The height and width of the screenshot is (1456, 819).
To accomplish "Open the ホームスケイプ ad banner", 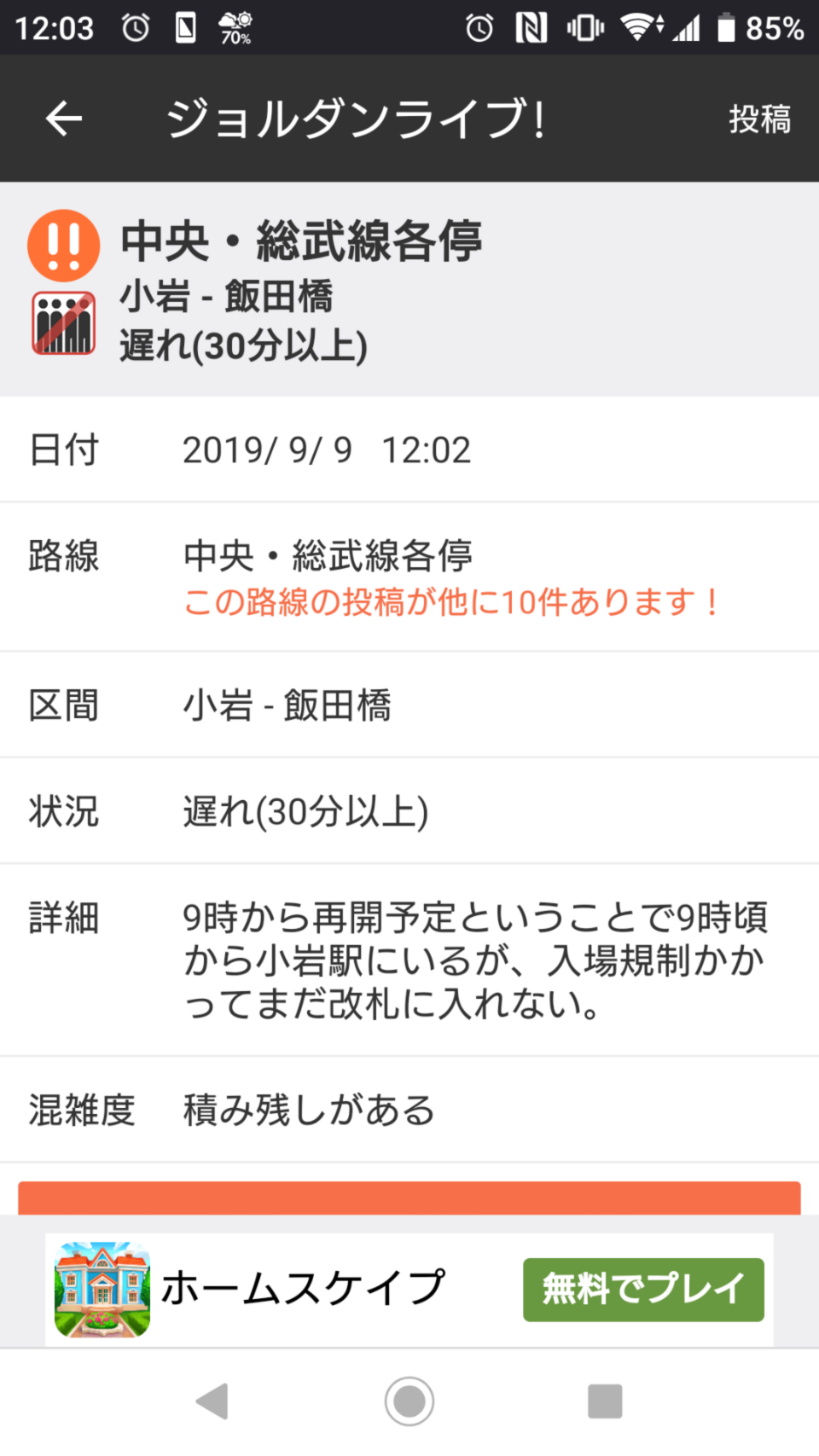I will [x=409, y=1289].
